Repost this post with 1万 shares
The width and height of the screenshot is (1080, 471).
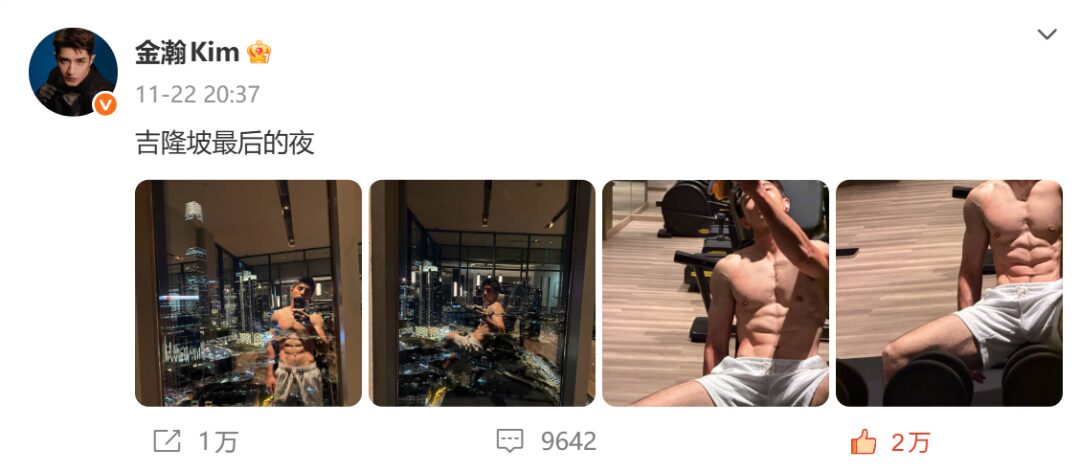coord(195,441)
